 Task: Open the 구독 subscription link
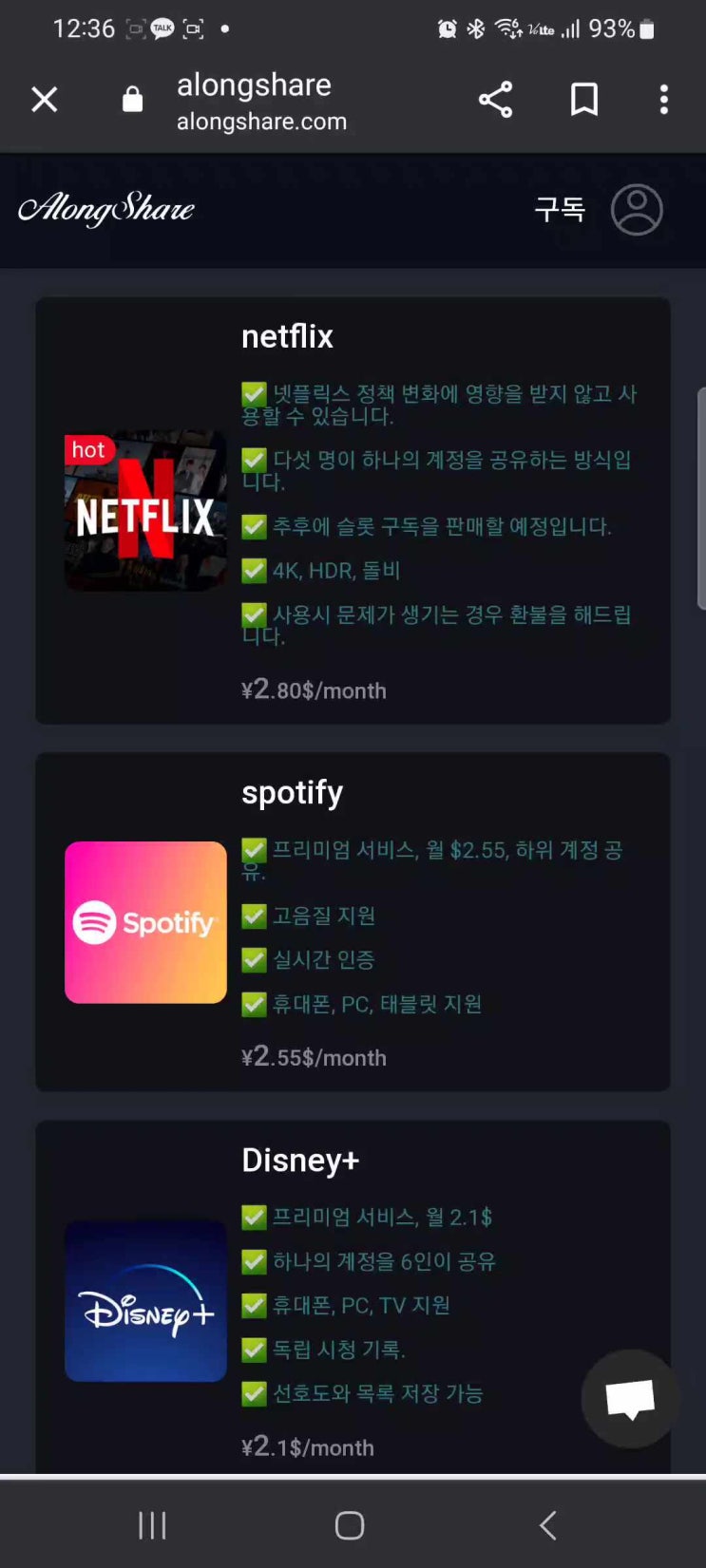point(560,209)
